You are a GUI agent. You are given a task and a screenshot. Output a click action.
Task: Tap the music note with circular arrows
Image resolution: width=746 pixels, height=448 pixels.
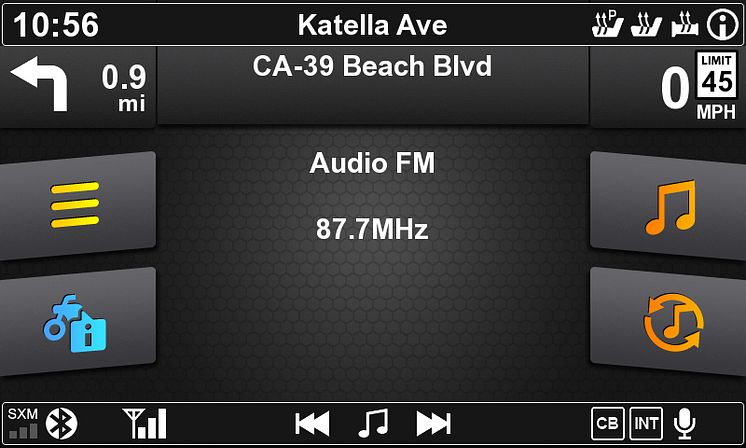(x=668, y=323)
